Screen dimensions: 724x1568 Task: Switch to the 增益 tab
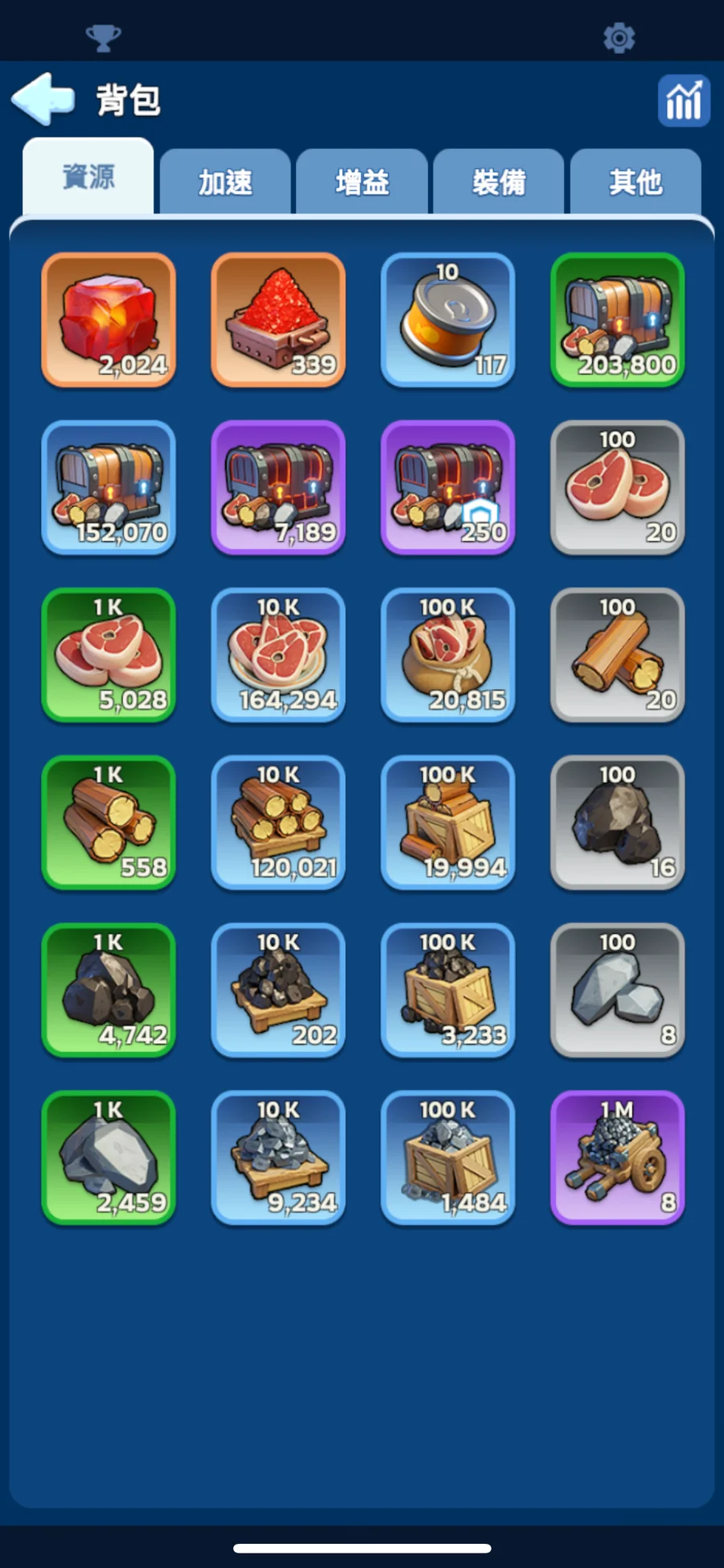[x=362, y=183]
